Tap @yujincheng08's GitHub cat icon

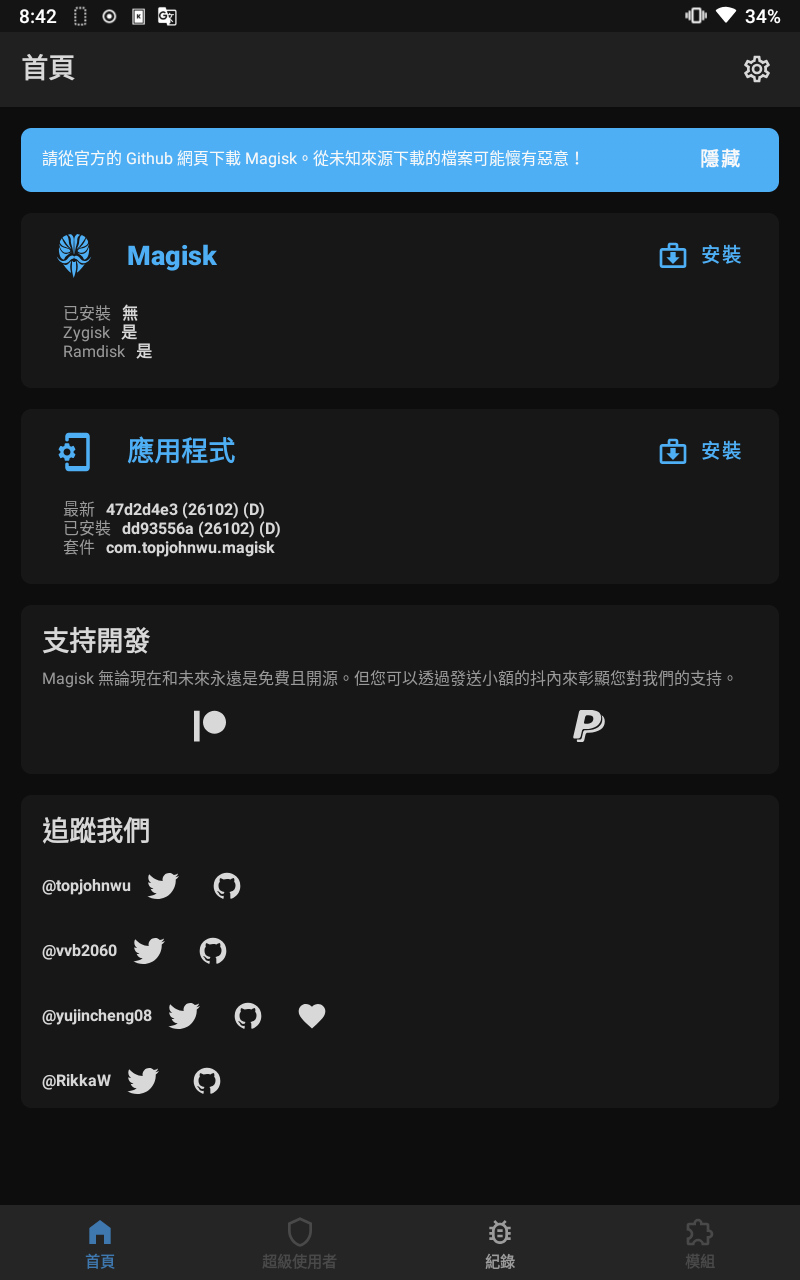point(248,1015)
